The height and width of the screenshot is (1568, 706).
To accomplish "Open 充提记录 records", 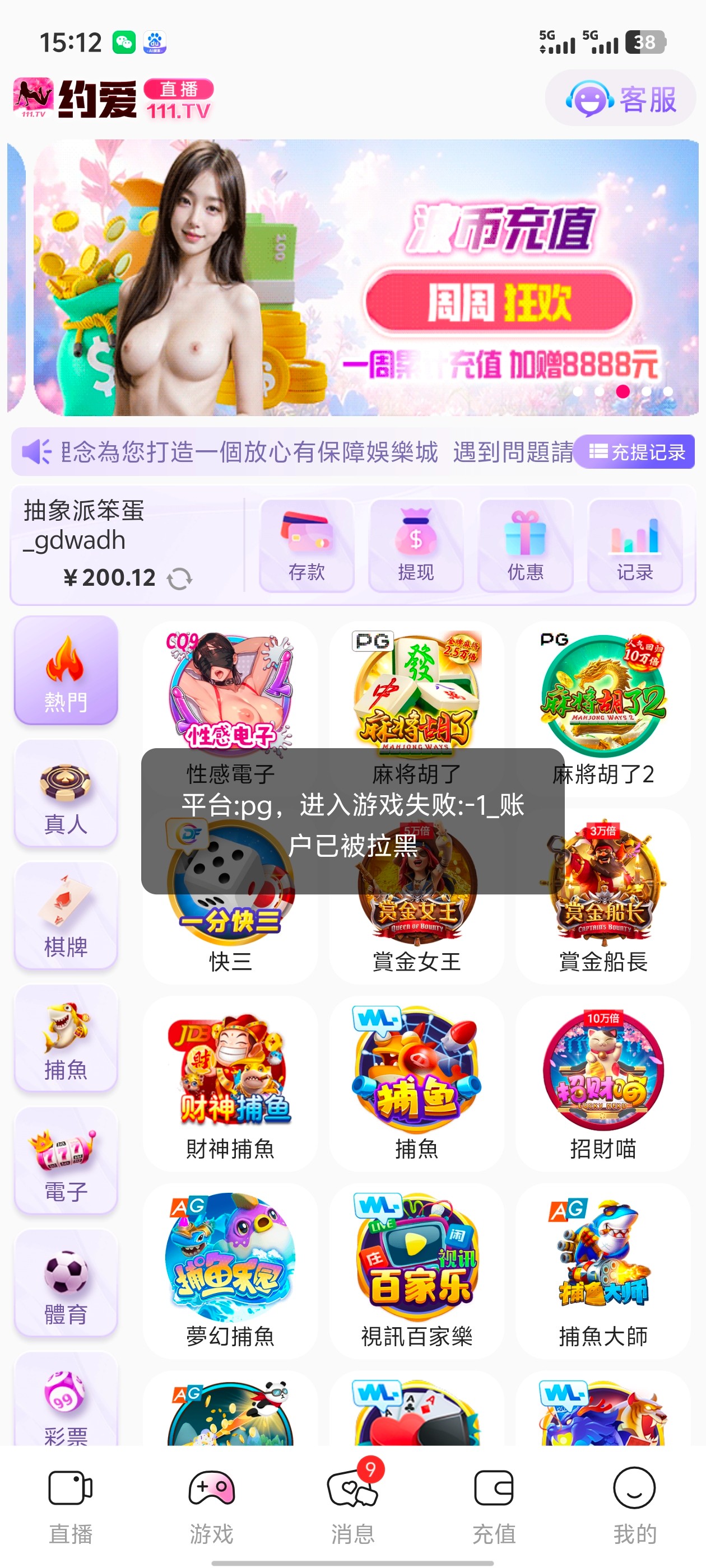I will 635,452.
